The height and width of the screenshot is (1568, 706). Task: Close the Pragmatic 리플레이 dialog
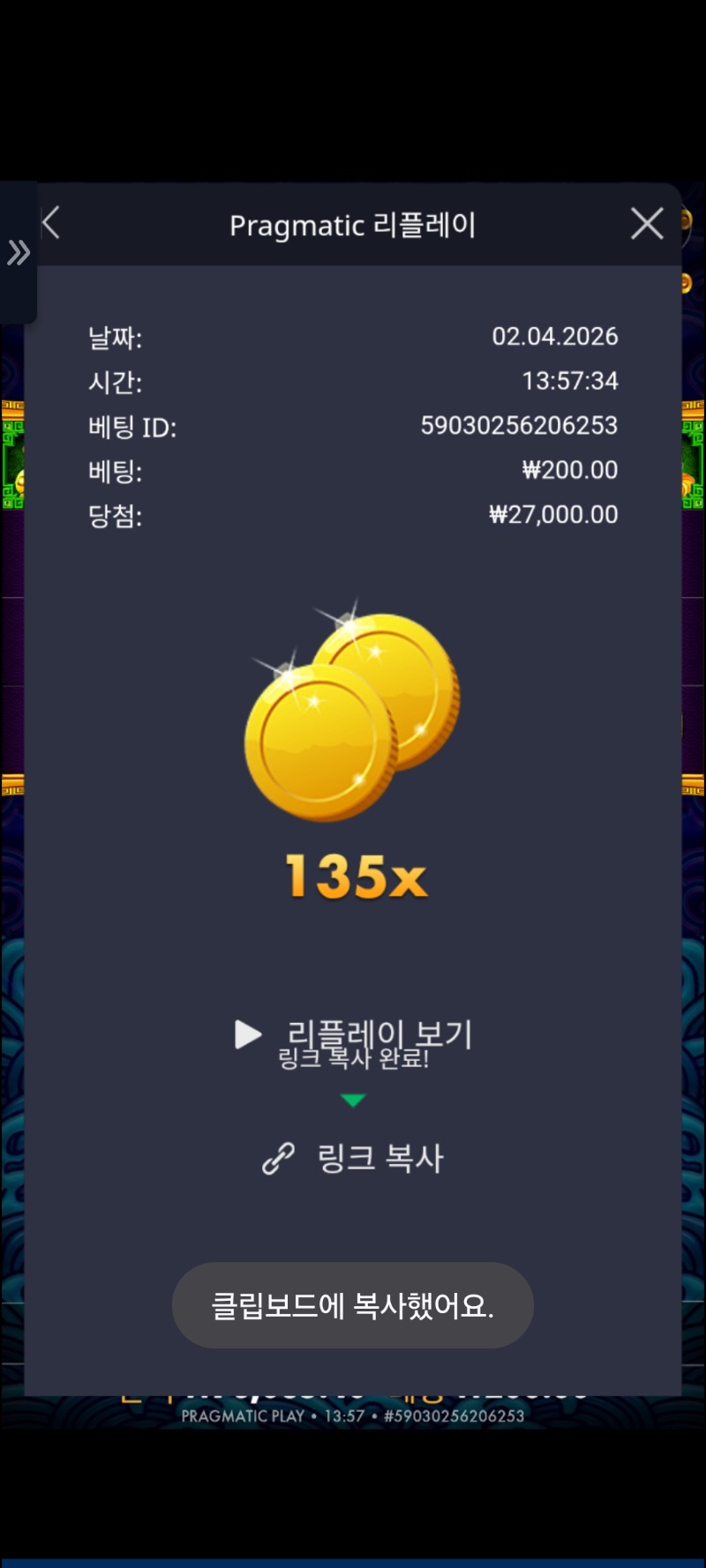pyautogui.click(x=647, y=224)
